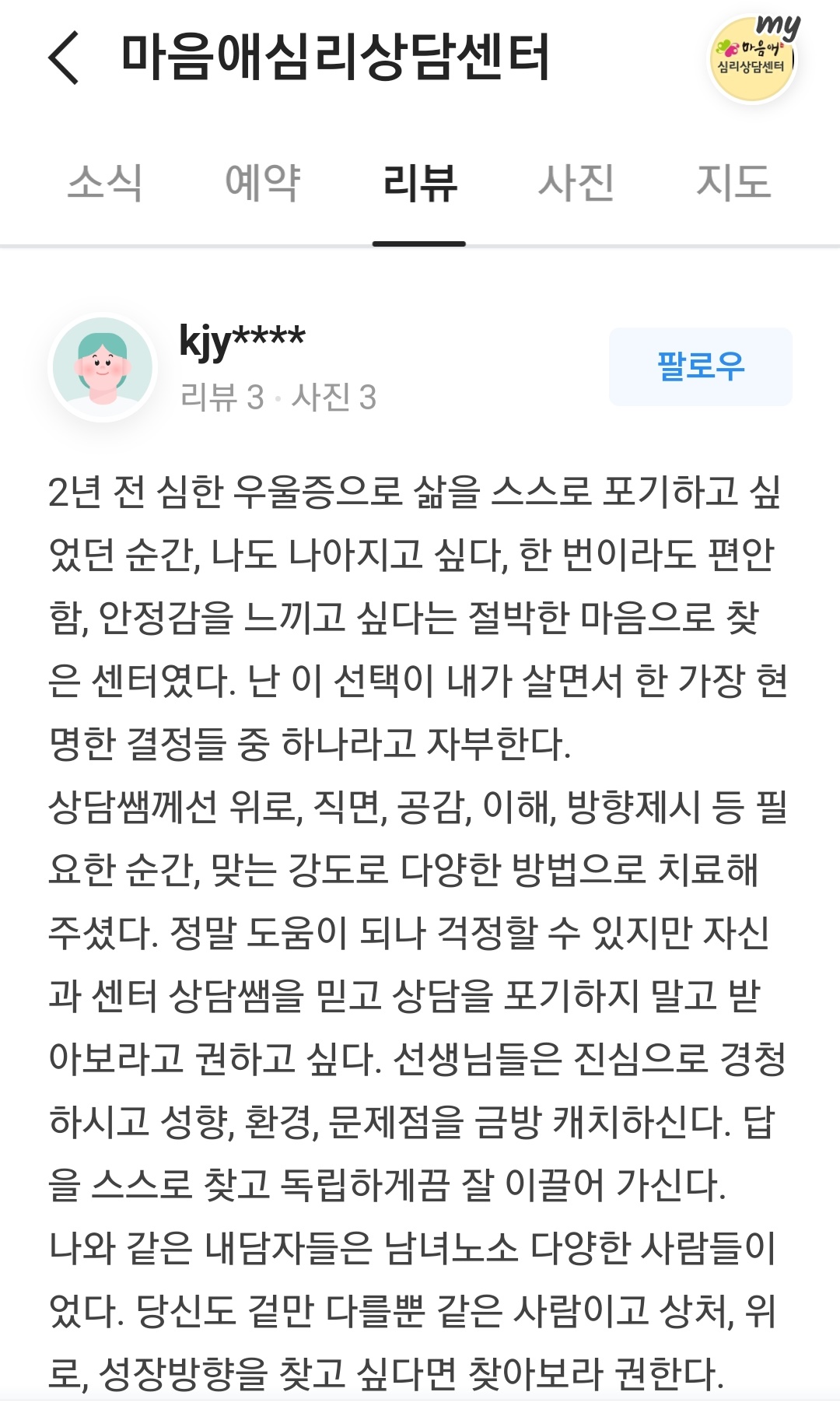840x1413 pixels.
Task: Switch to the 예약 tab
Action: [x=262, y=184]
